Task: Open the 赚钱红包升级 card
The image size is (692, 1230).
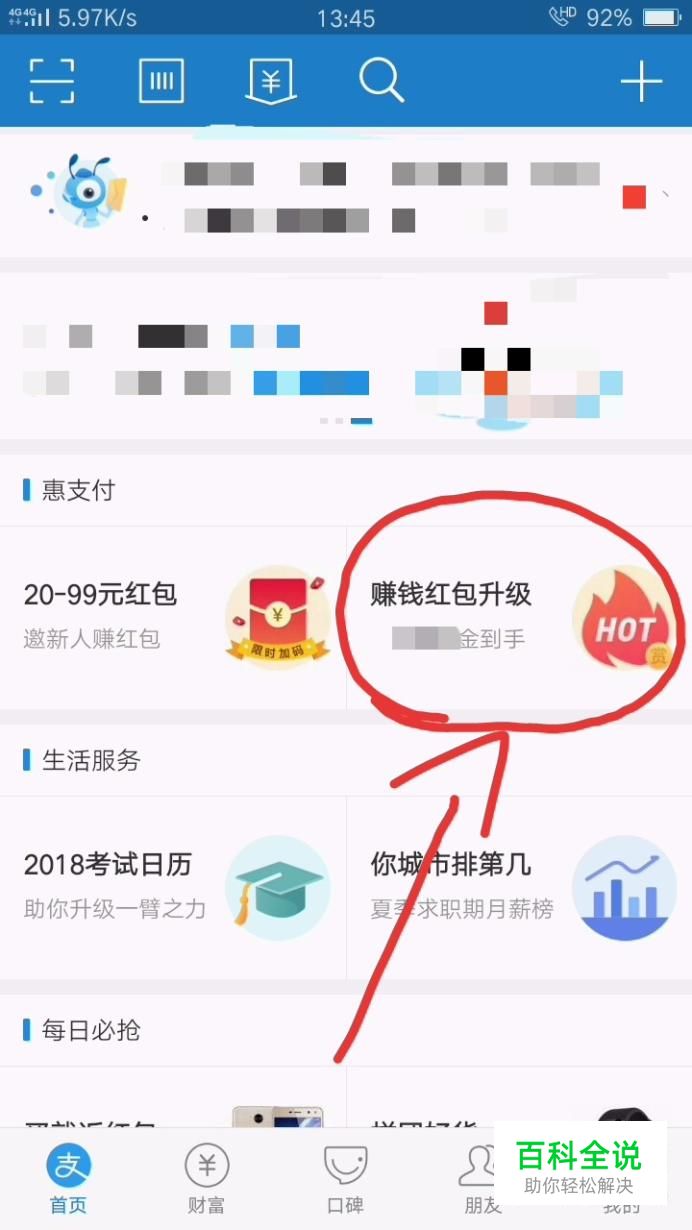Action: pos(519,617)
